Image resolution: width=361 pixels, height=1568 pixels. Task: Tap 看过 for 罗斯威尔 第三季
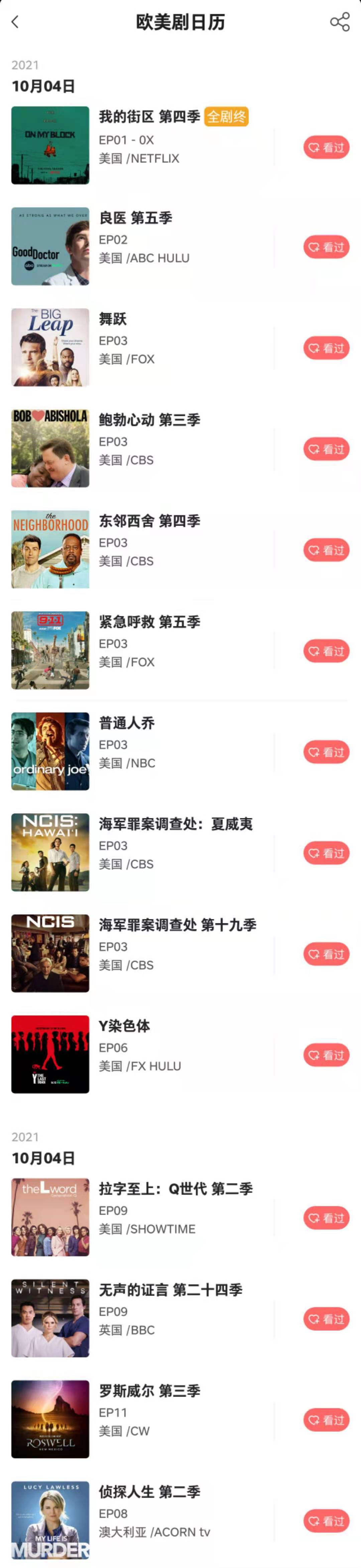pos(326,1419)
